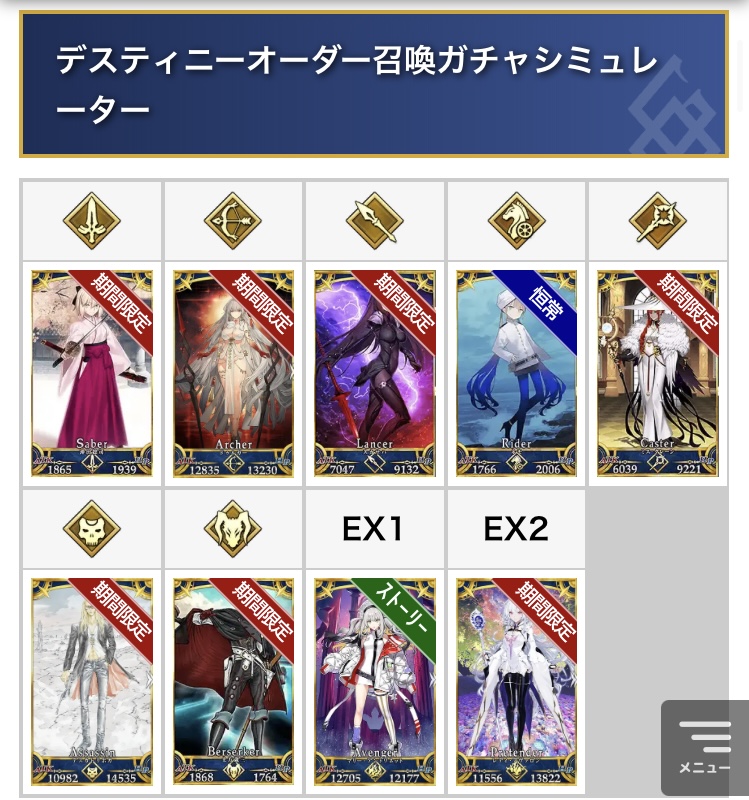Screen dimensions: 749x800
Task: Open the Pretender card under EX2
Action: coord(516,681)
